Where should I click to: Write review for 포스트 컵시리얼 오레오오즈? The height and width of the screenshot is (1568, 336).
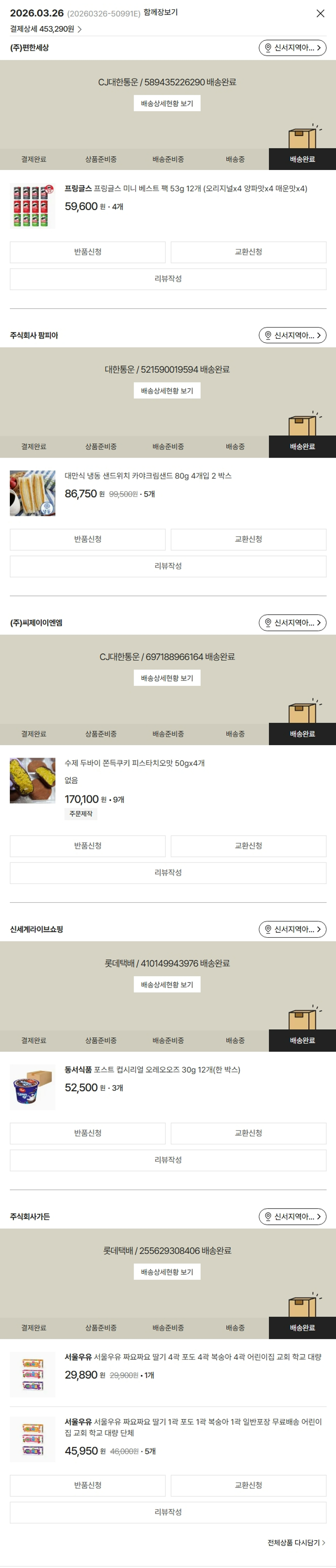[x=168, y=1160]
